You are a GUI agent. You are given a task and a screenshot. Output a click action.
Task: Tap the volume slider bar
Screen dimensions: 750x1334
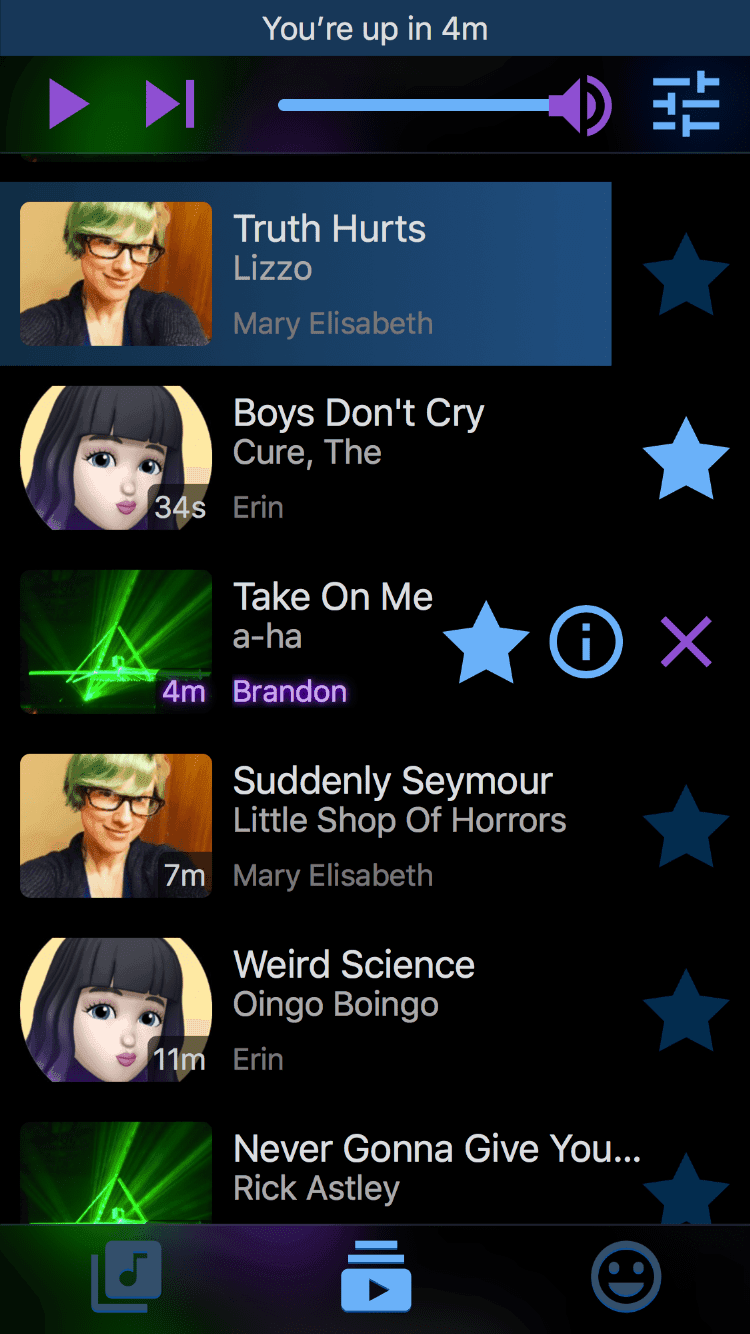click(415, 105)
